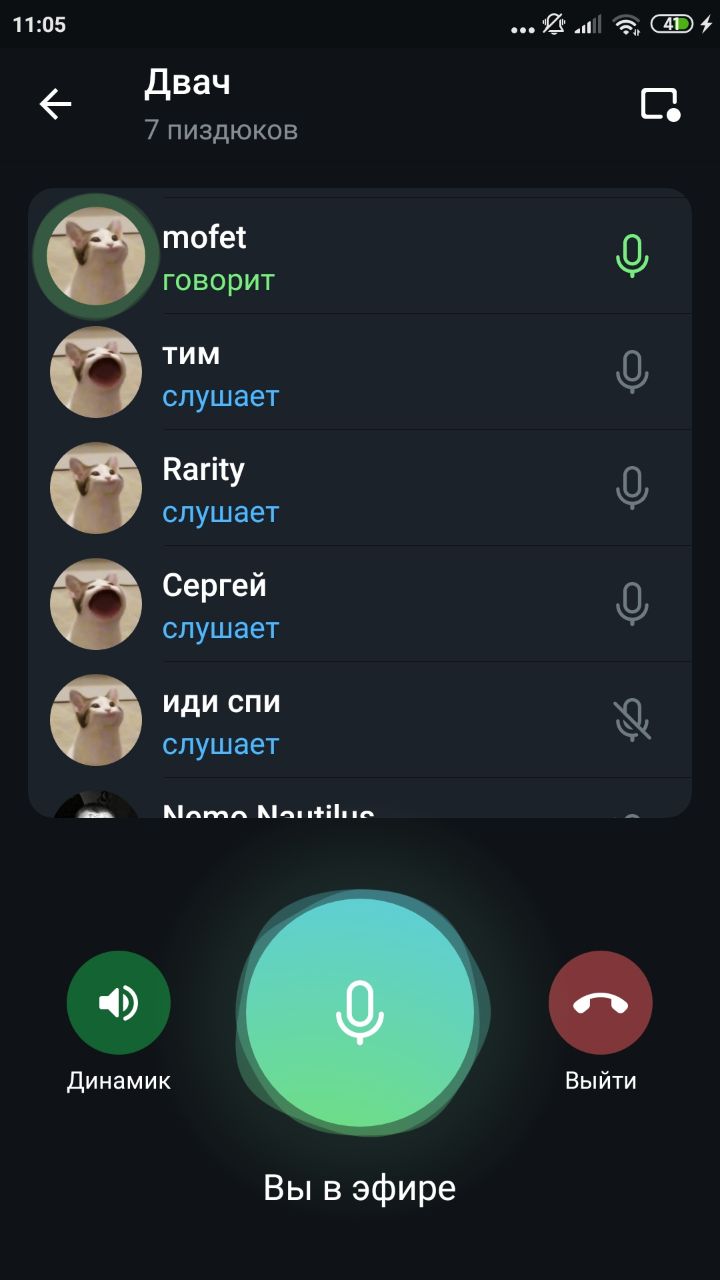Tap the иди спи participant row

360,721
